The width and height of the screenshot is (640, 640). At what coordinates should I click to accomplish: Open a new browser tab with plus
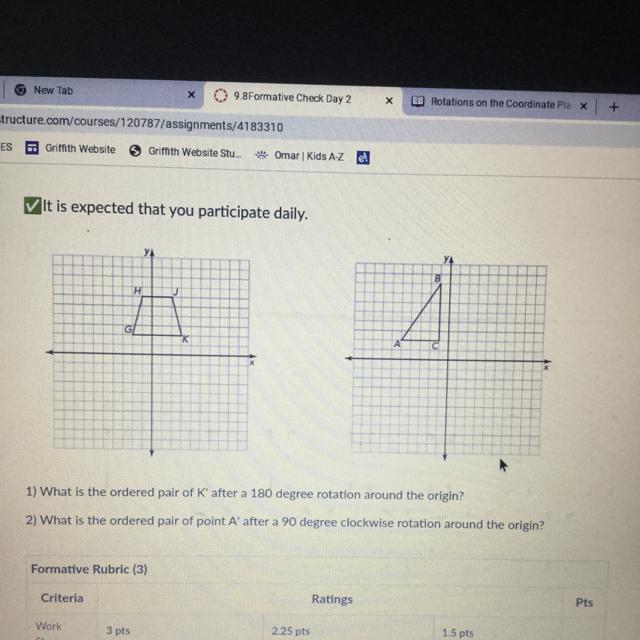pos(613,107)
